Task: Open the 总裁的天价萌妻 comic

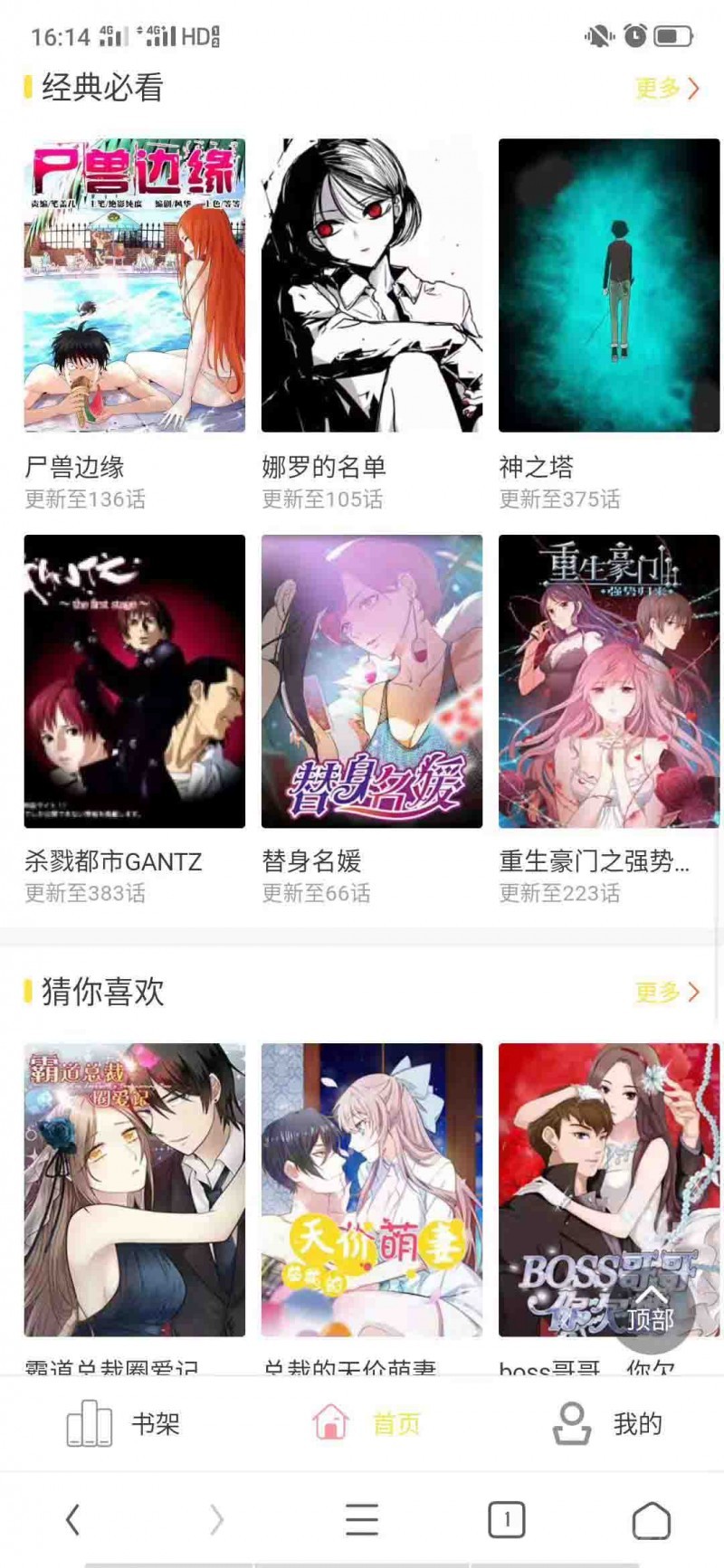Action: pos(371,1189)
